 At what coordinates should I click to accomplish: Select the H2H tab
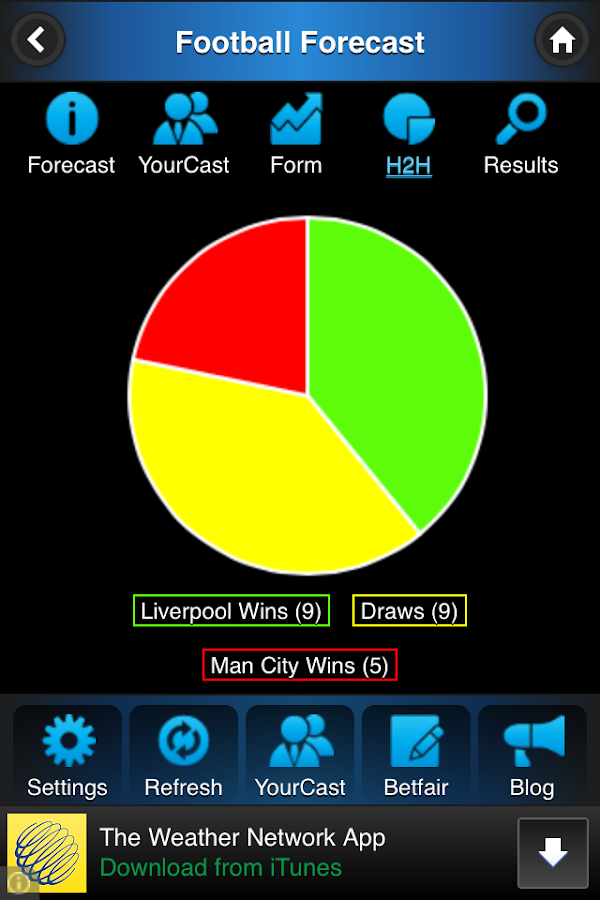click(408, 135)
